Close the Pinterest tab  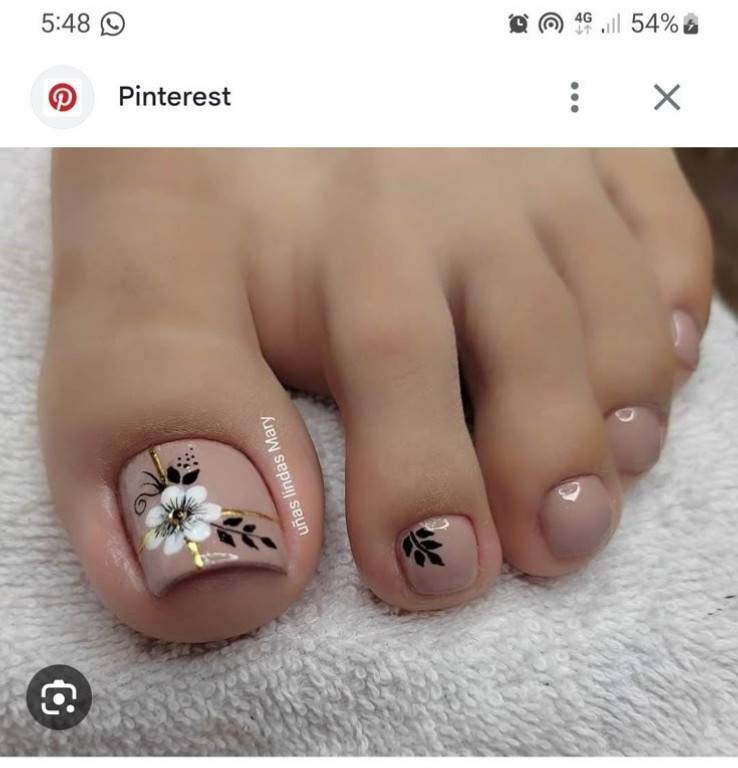666,97
